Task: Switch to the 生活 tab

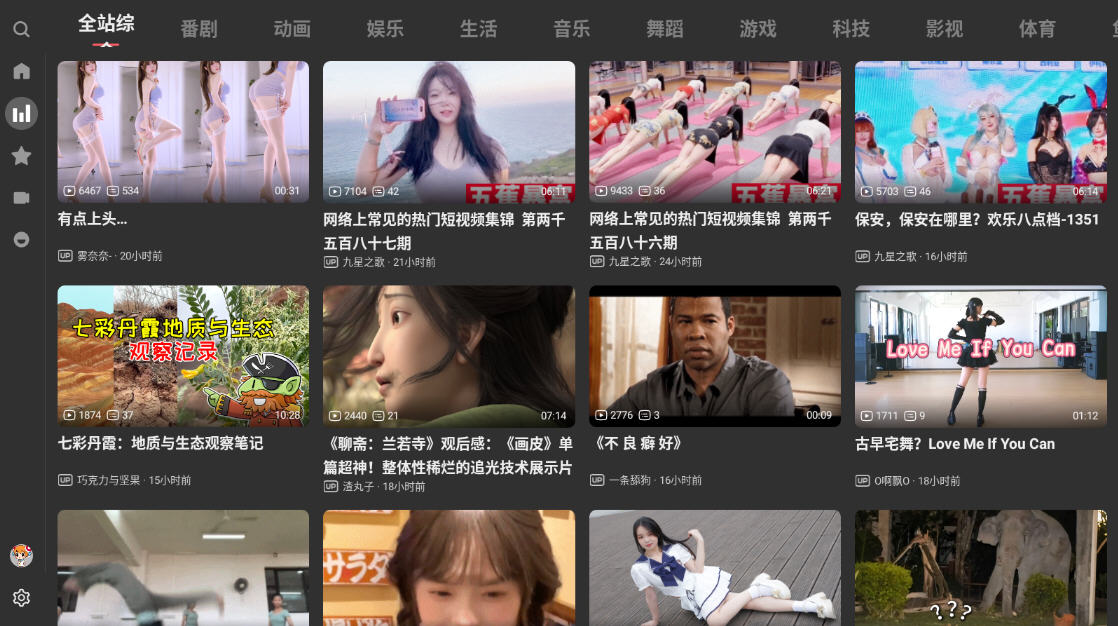Action: [478, 29]
